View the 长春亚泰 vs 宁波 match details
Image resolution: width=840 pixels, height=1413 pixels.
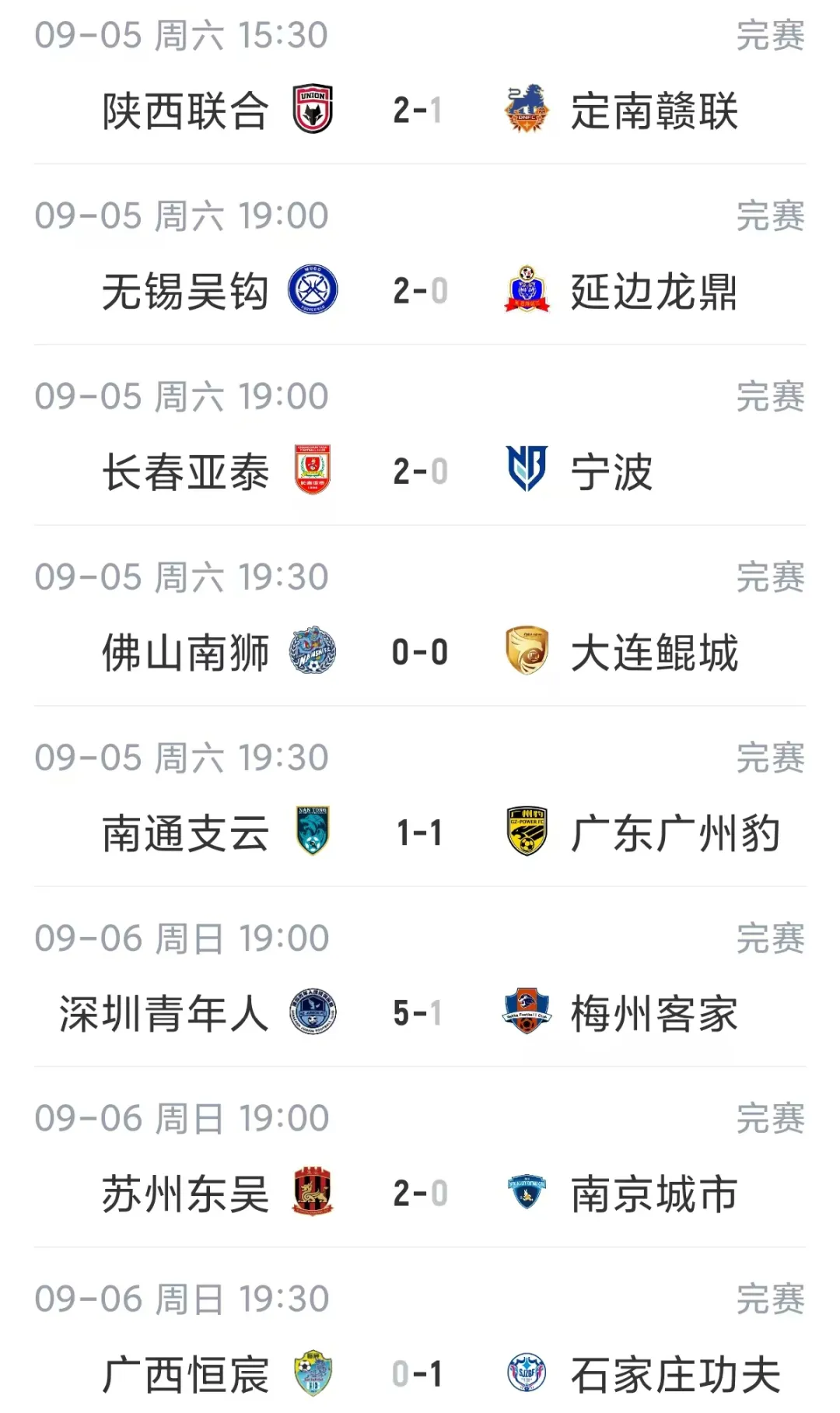click(x=420, y=435)
